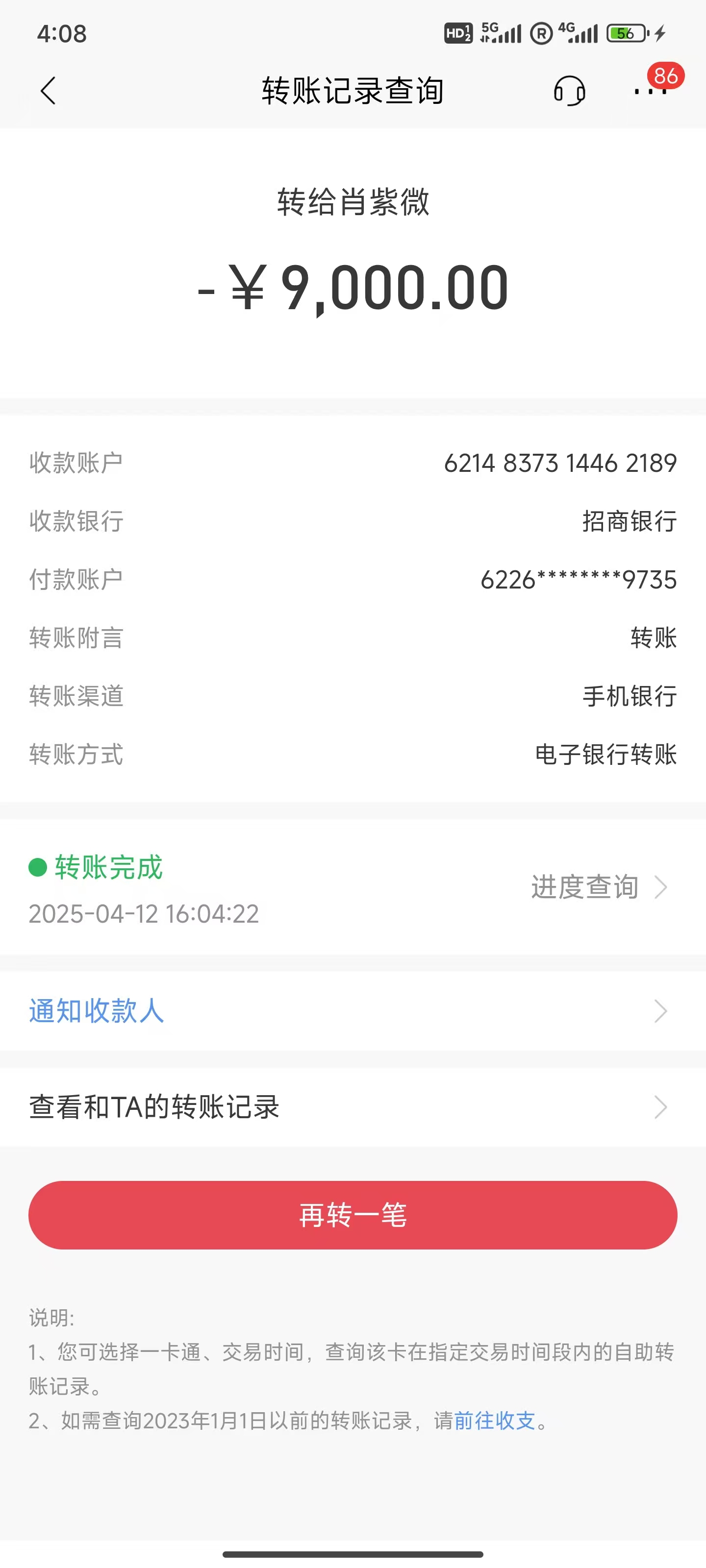706x1568 pixels.
Task: Open 进度查询 progress inquiry
Action: [x=599, y=887]
